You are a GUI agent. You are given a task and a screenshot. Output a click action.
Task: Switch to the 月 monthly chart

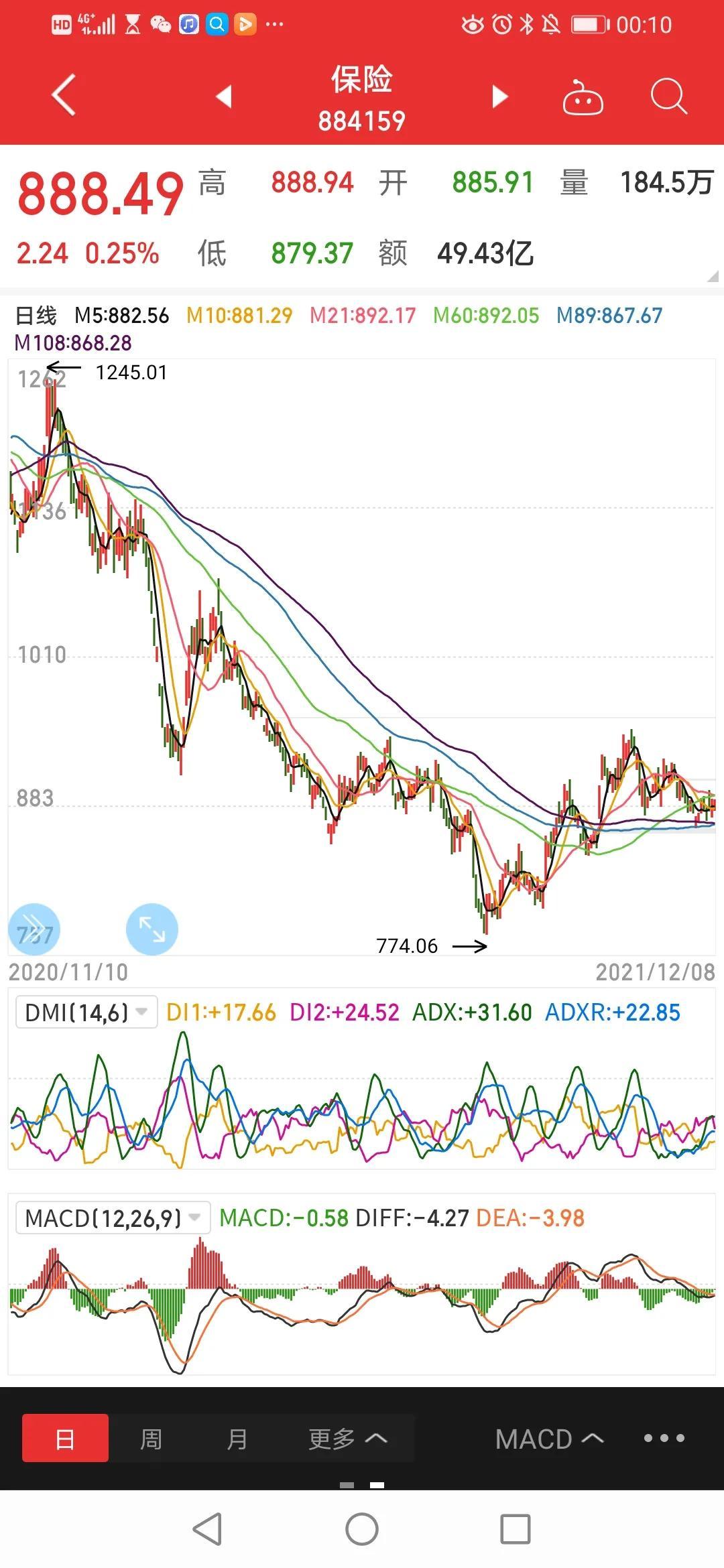click(237, 1438)
